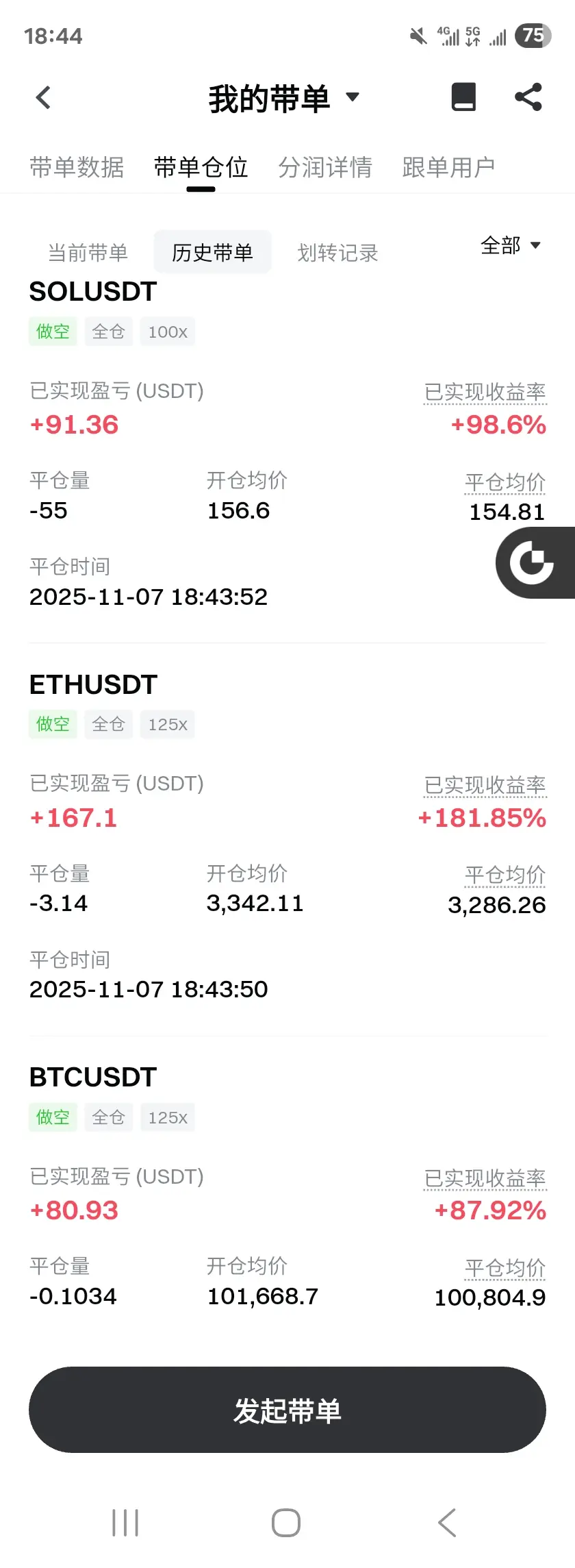Share this copy trading page
Viewport: 575px width, 1568px height.
tap(528, 97)
